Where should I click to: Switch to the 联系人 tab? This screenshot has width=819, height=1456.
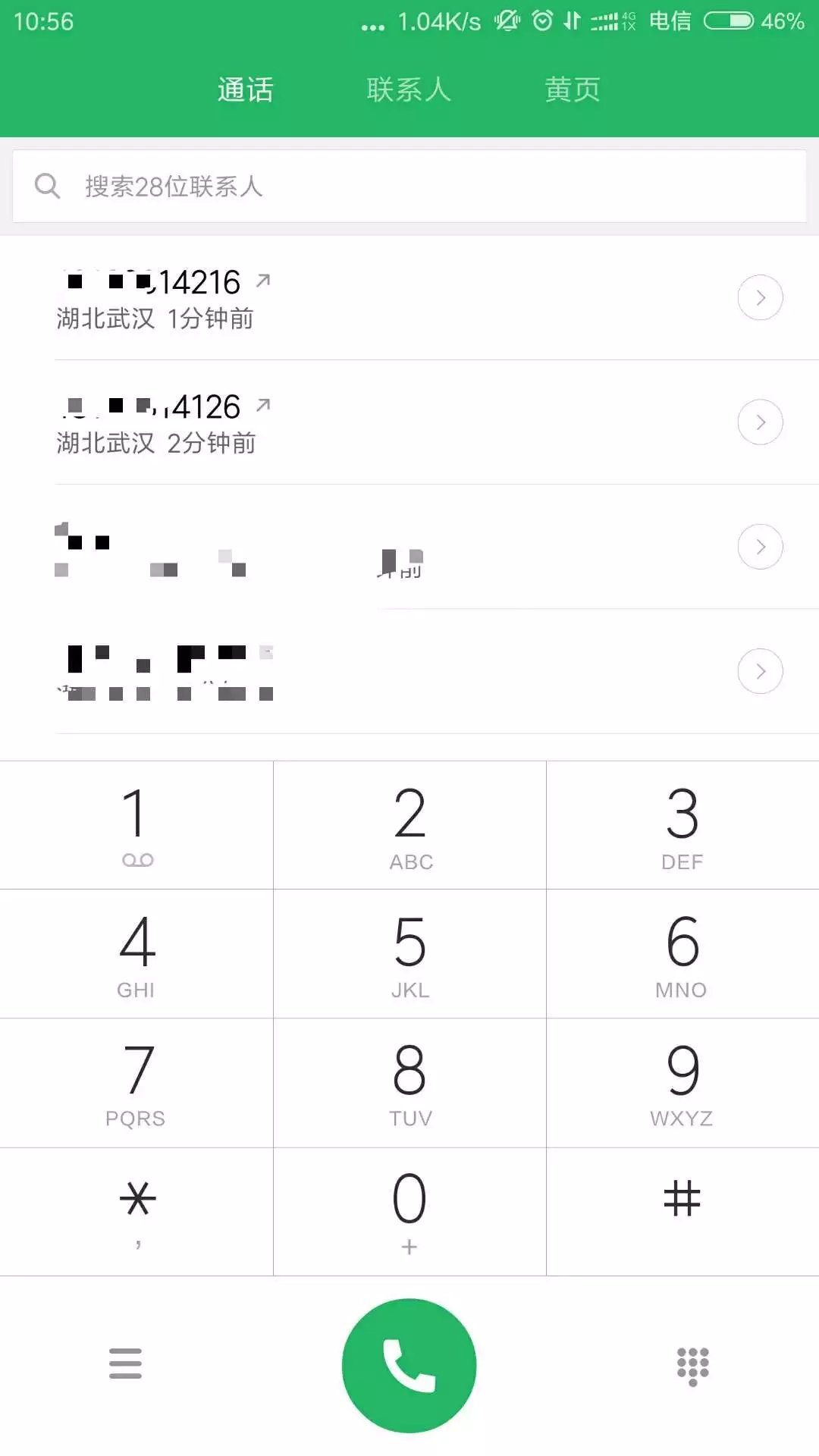[409, 89]
